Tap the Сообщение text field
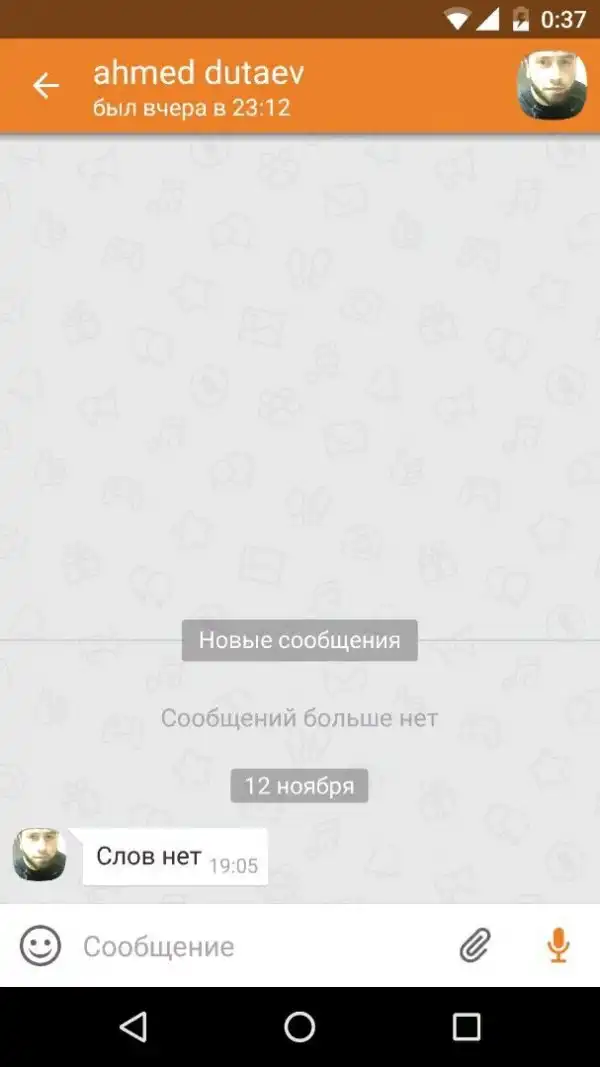This screenshot has height=1067, width=600. 260,946
